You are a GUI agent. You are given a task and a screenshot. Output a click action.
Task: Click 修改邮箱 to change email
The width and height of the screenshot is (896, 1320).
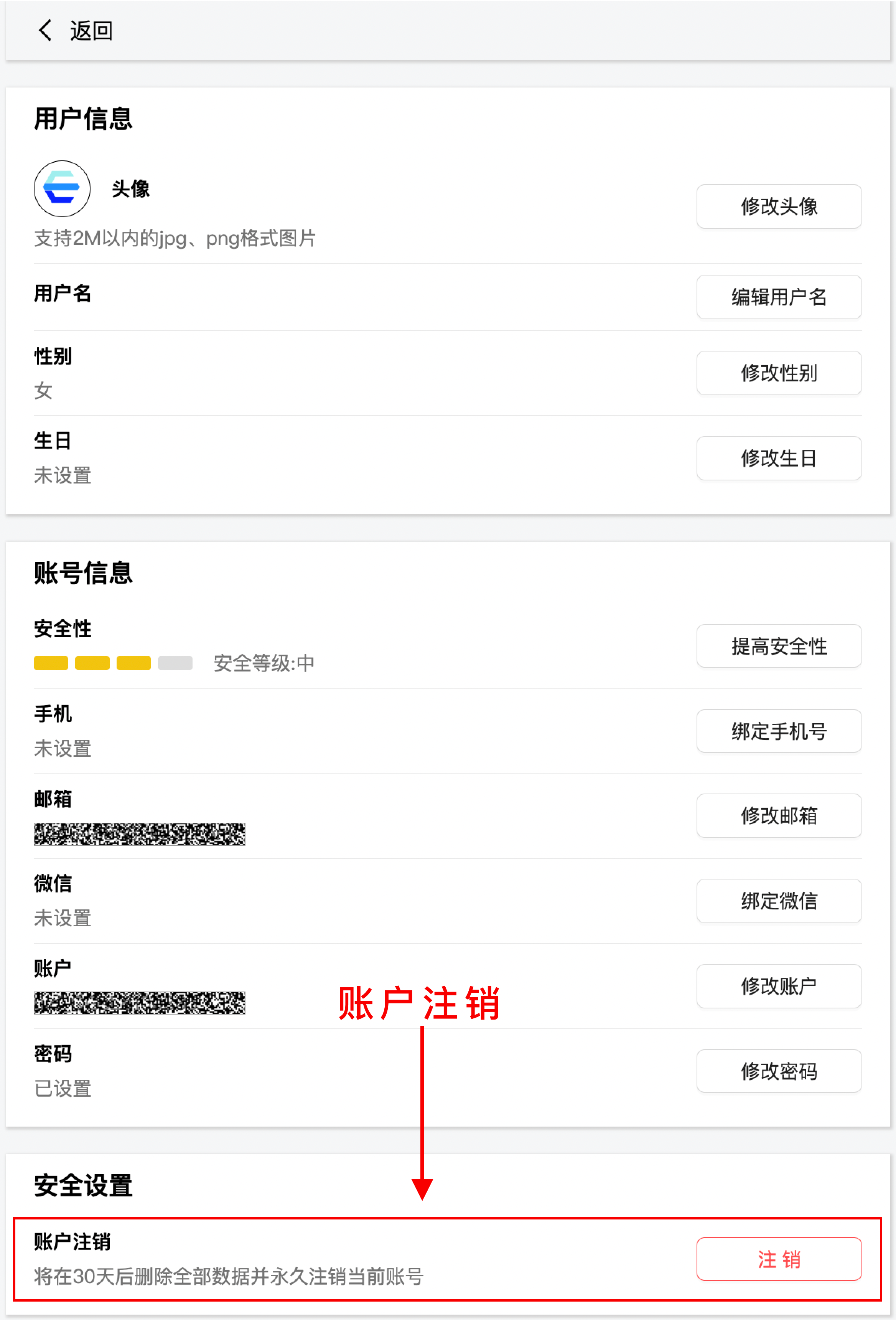tap(779, 816)
